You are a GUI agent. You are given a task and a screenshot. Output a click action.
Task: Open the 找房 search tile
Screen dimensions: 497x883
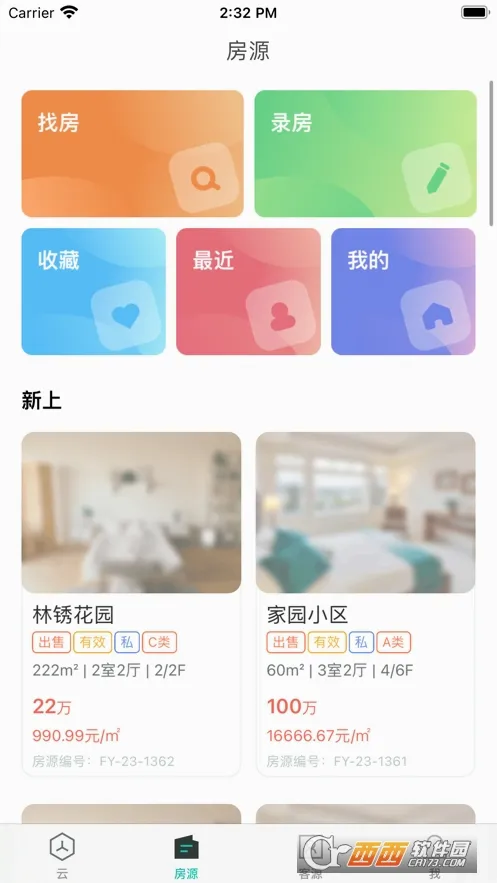[x=132, y=153]
